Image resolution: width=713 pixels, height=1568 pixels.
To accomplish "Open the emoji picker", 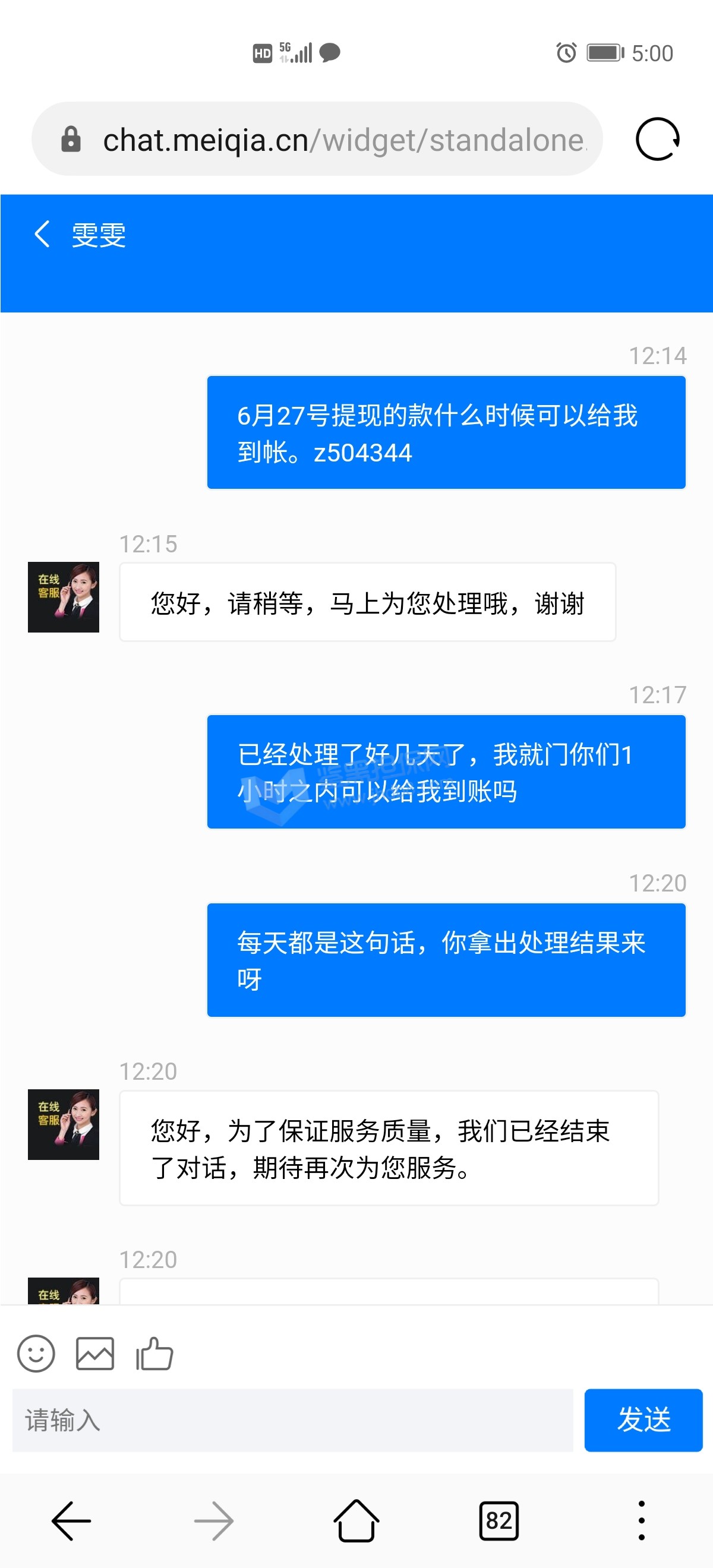I will coord(36,1354).
